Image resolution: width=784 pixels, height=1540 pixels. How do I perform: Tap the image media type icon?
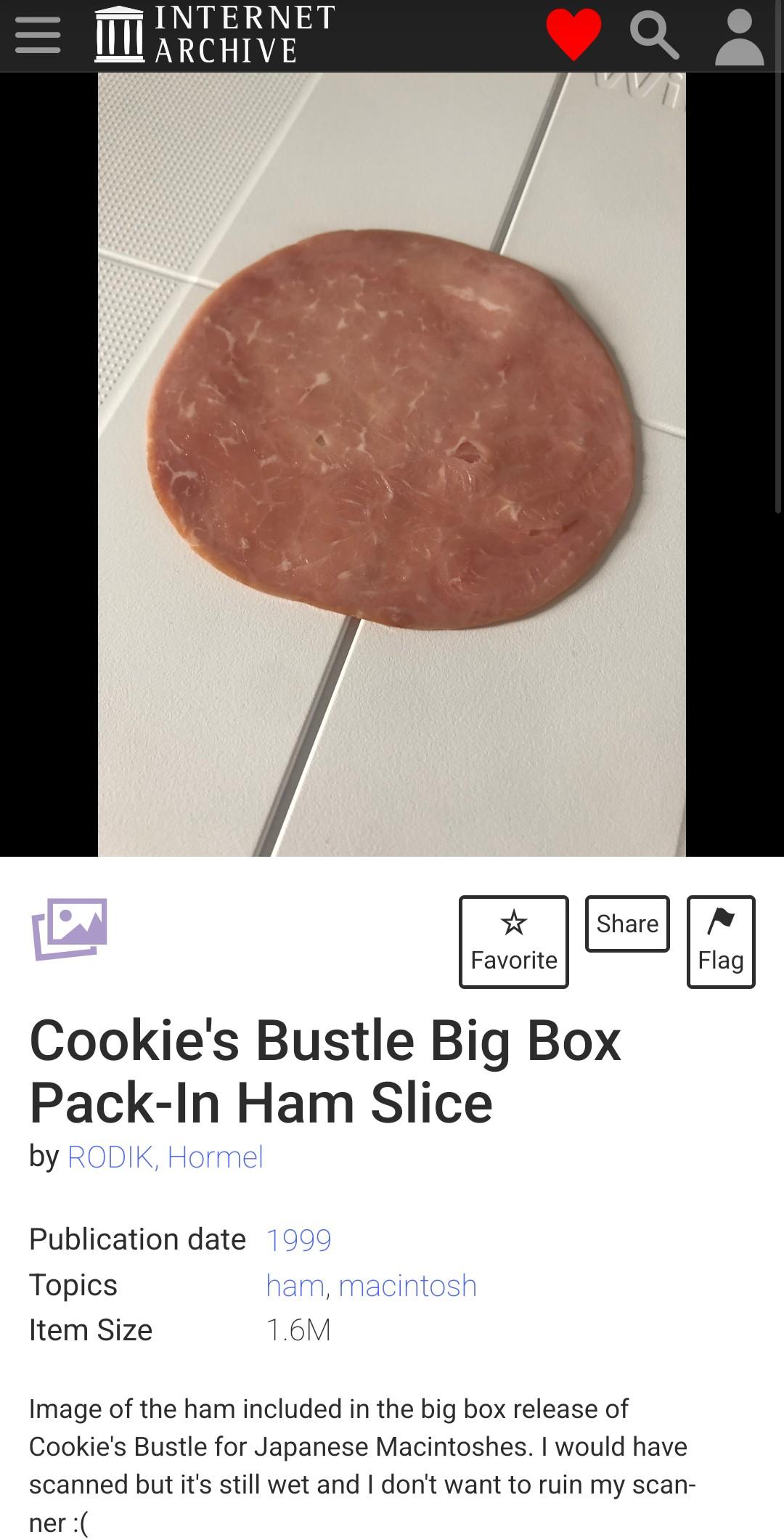69,929
